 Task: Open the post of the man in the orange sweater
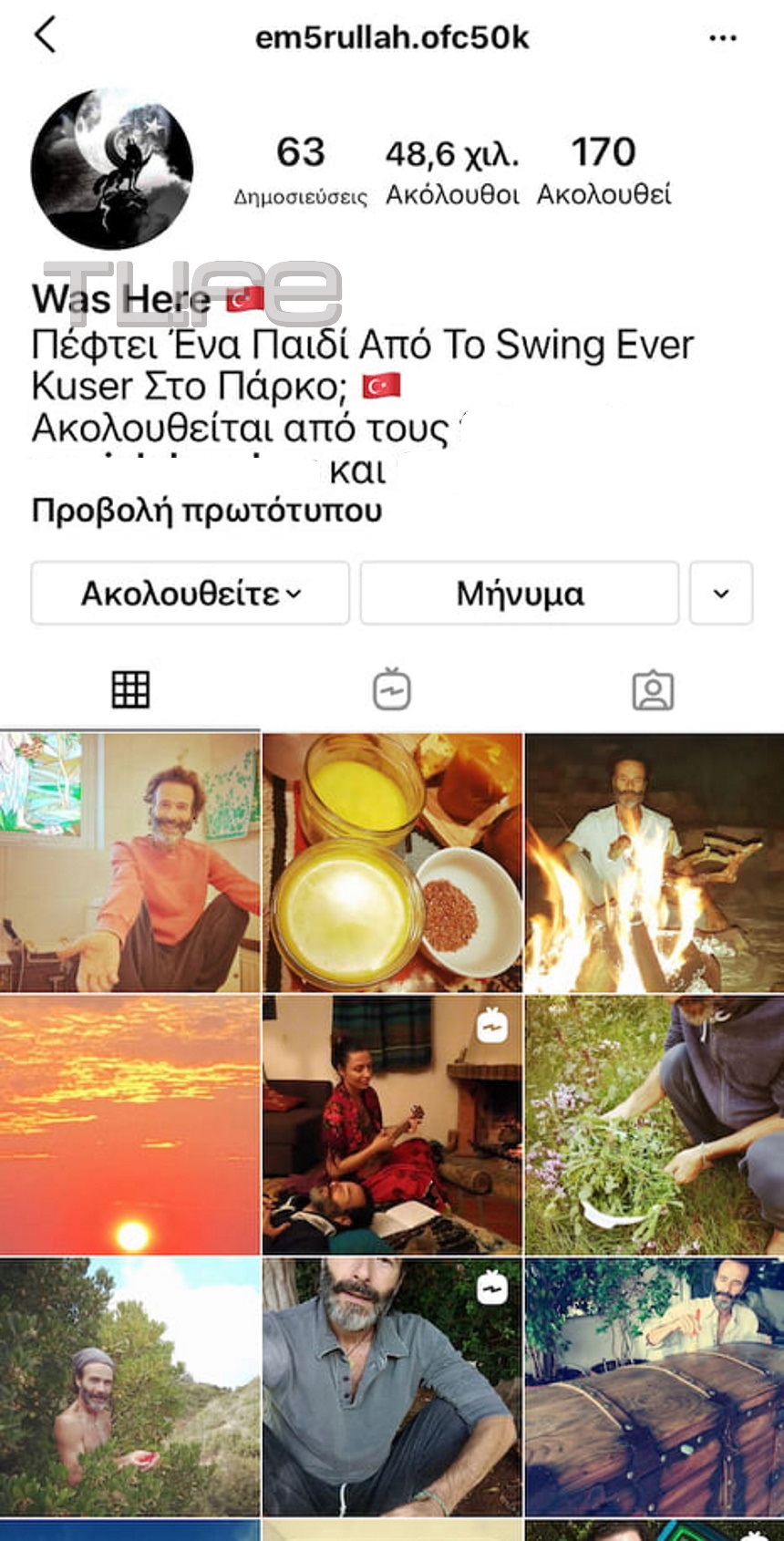130,862
